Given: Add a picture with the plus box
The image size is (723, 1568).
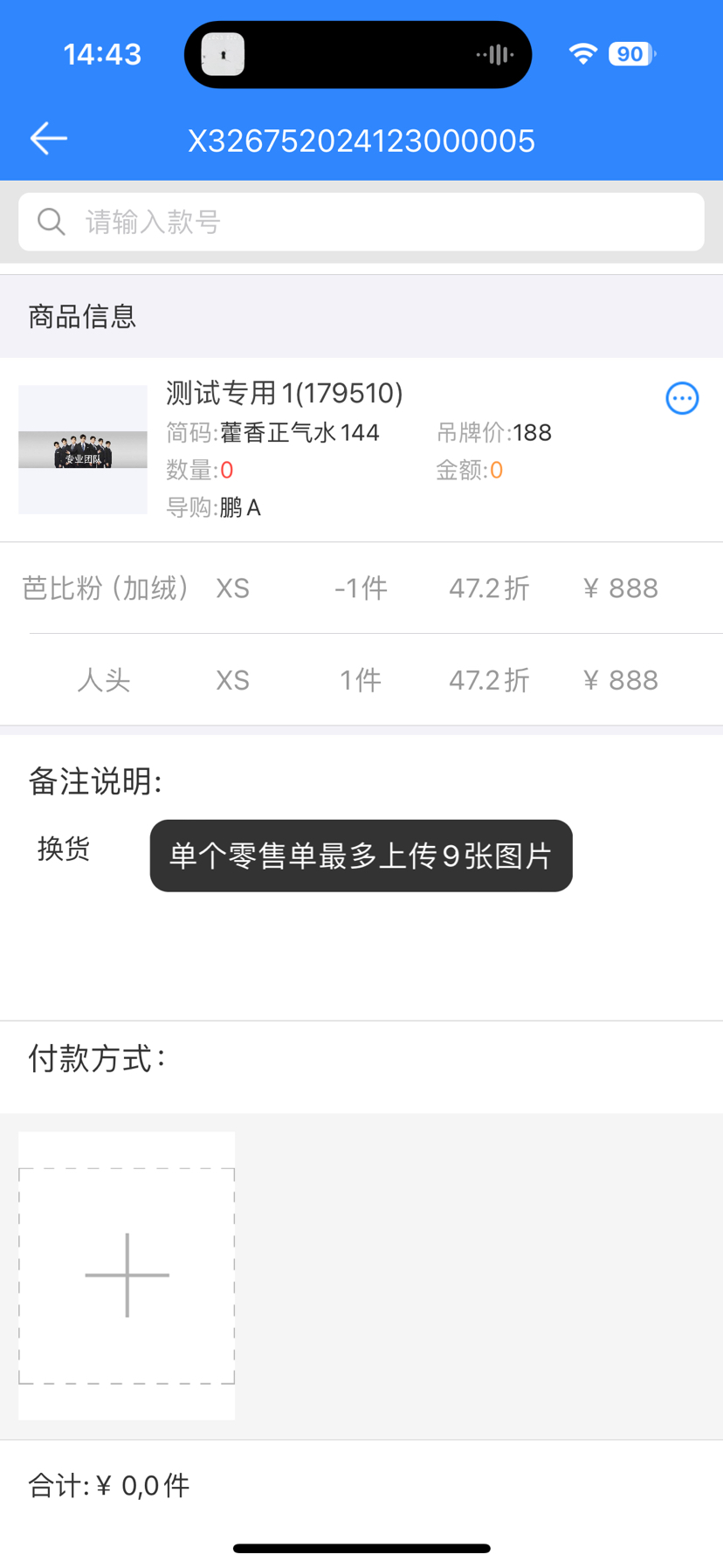Looking at the screenshot, I should click(x=127, y=1276).
